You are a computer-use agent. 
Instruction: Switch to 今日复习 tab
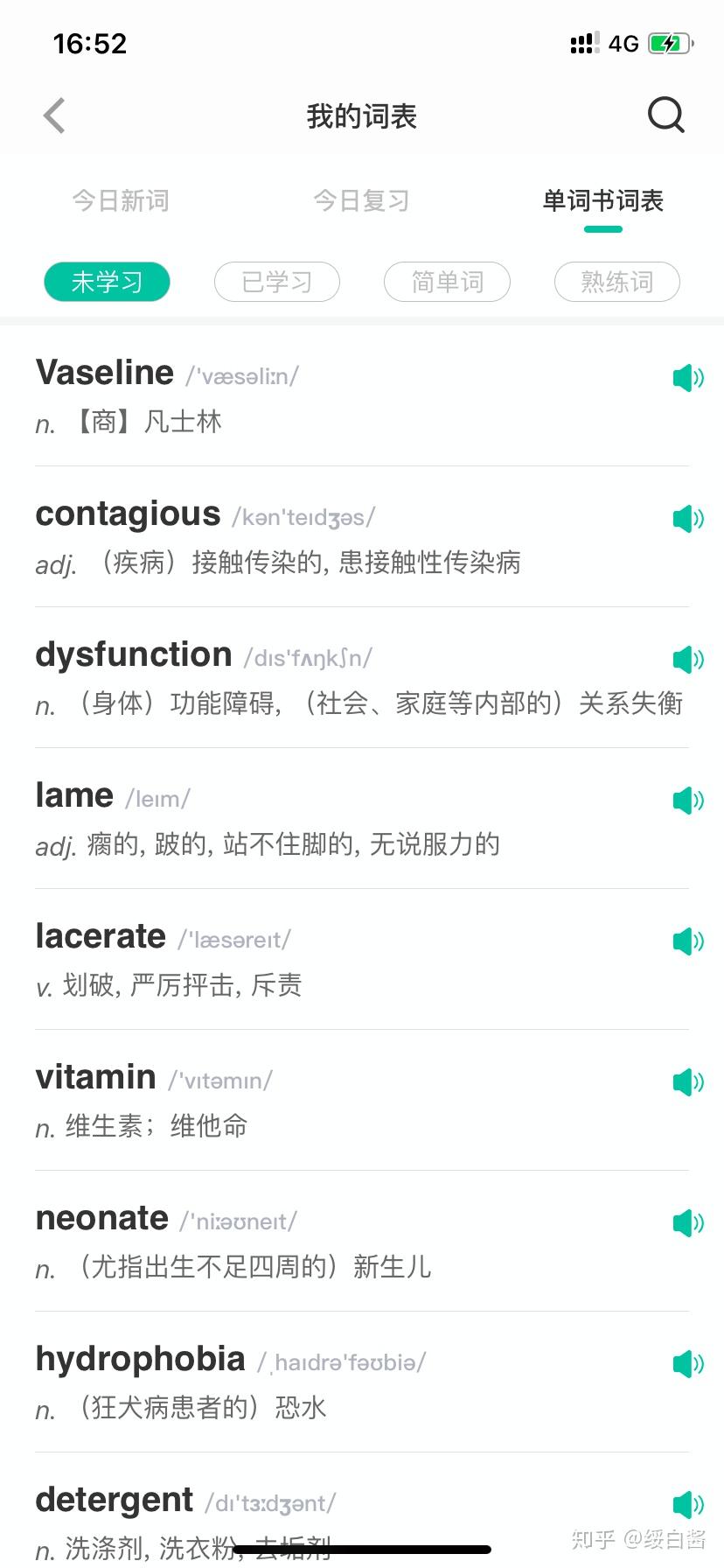click(361, 200)
